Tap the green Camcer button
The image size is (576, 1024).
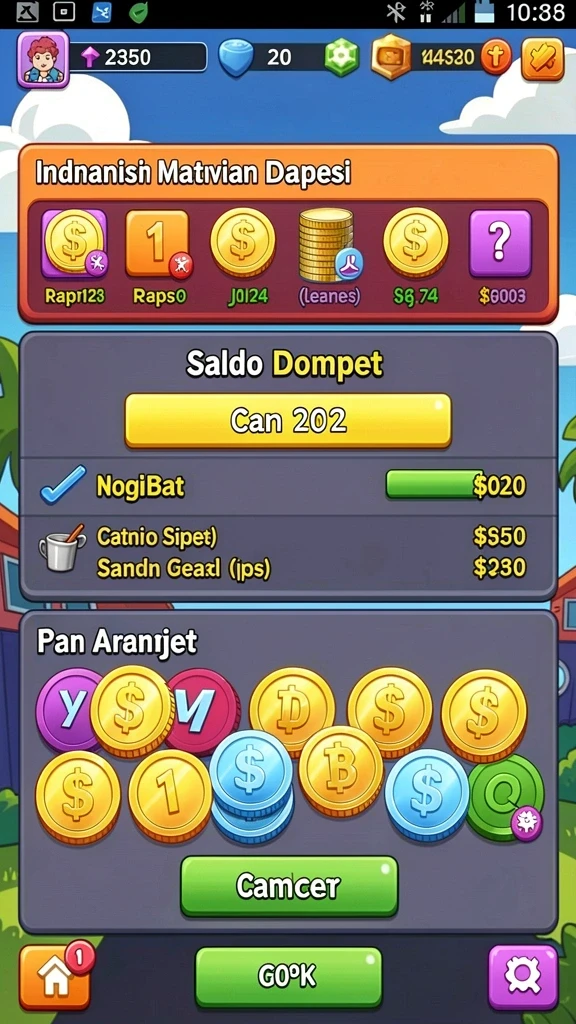pyautogui.click(x=289, y=886)
